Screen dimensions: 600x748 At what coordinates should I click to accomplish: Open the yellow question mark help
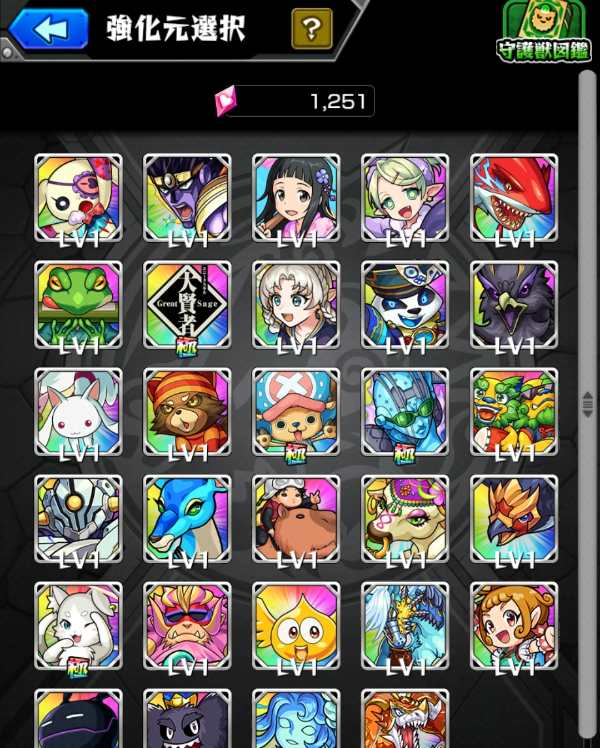312,29
